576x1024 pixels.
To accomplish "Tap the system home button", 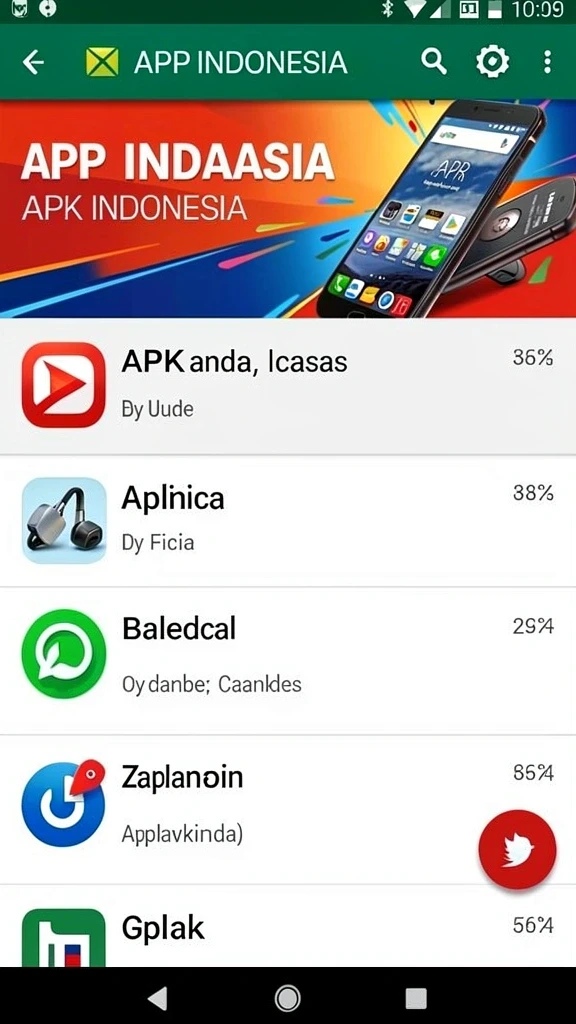I will [x=287, y=997].
